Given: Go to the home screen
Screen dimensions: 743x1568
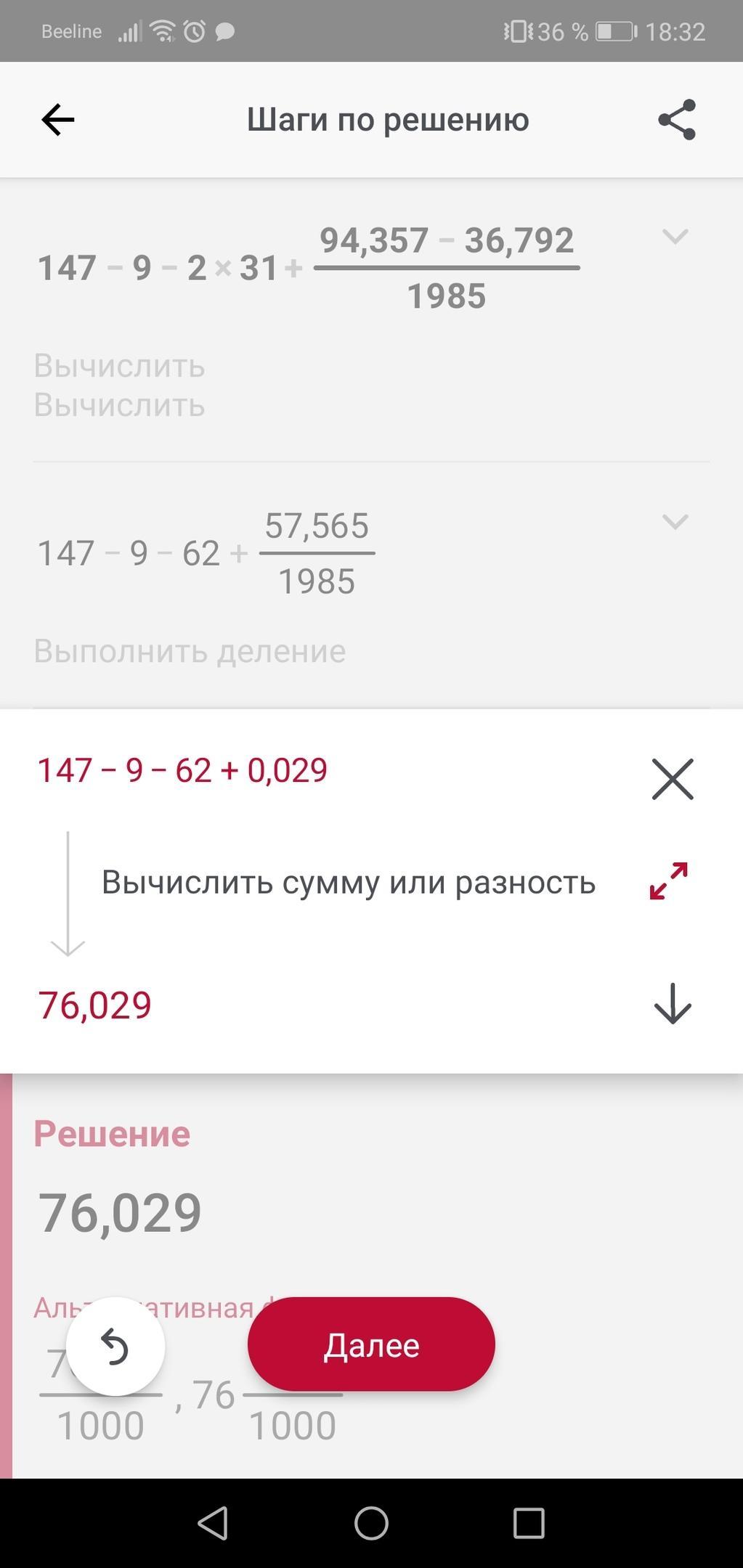Looking at the screenshot, I should (x=371, y=1523).
